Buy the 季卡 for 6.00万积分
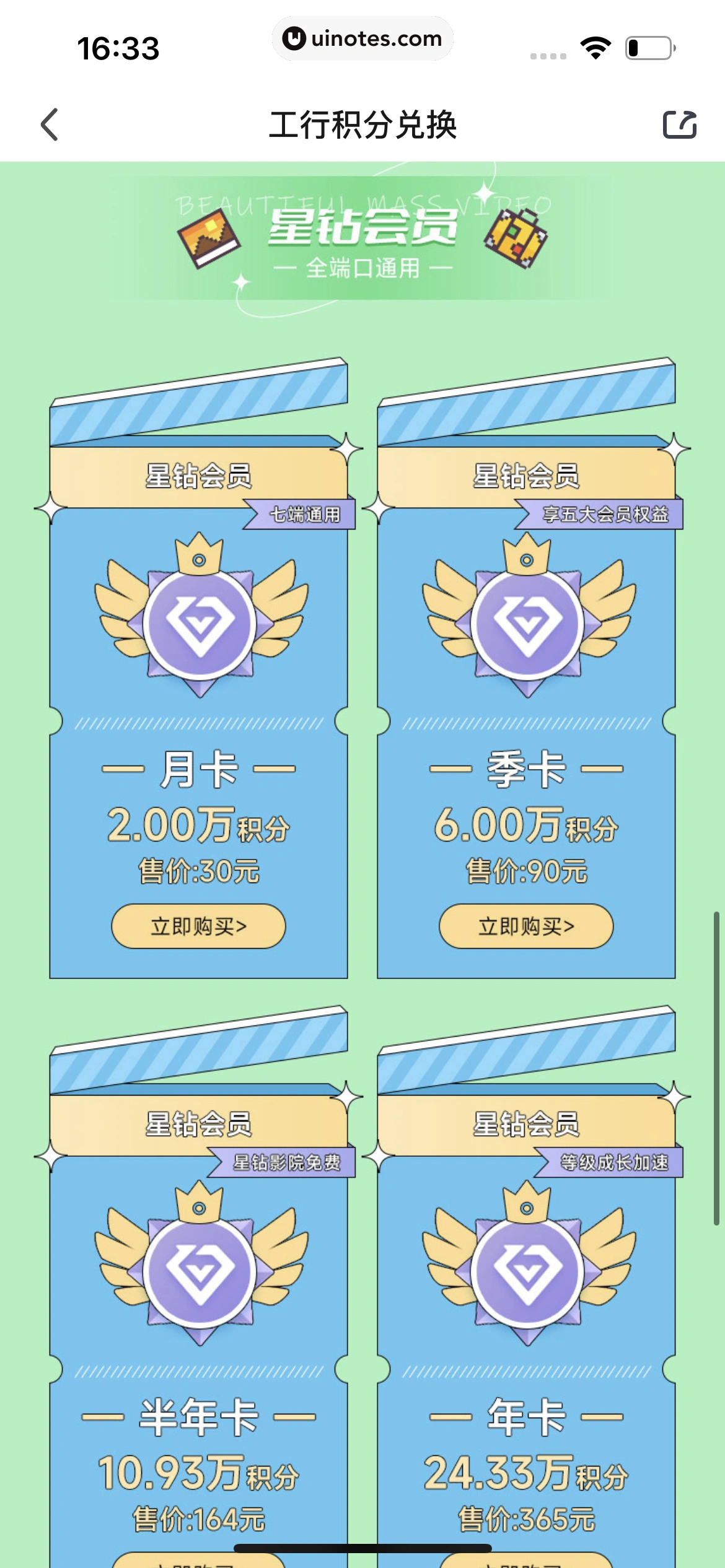 click(526, 926)
